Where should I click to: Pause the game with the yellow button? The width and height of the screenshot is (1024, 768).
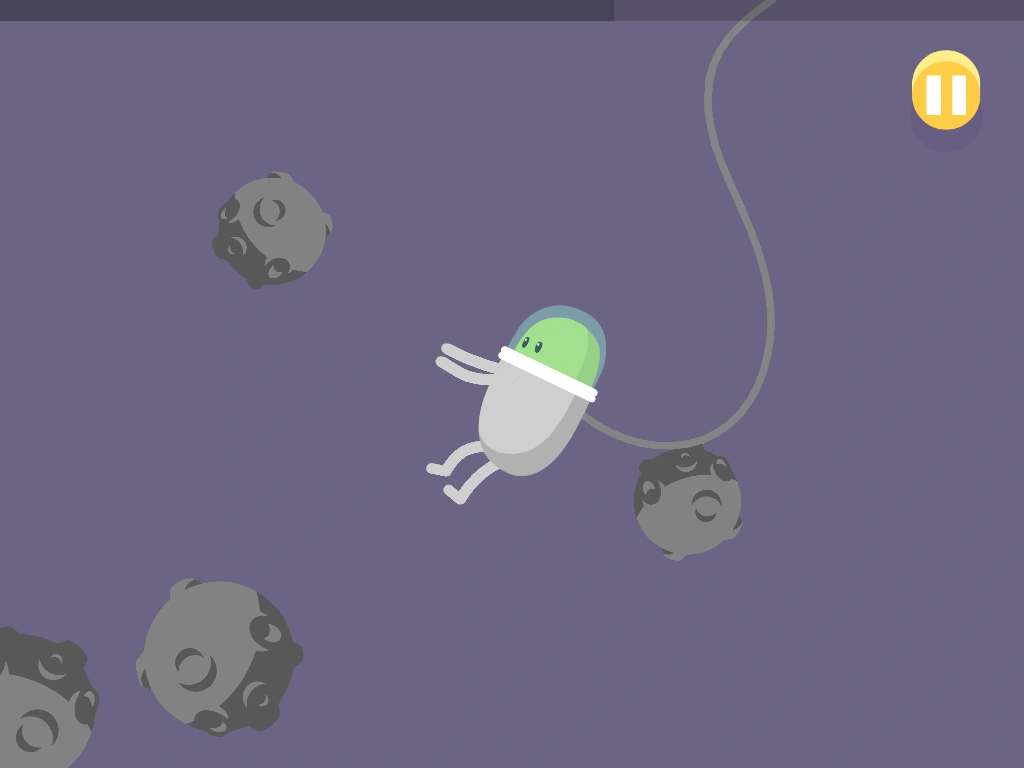coord(945,92)
